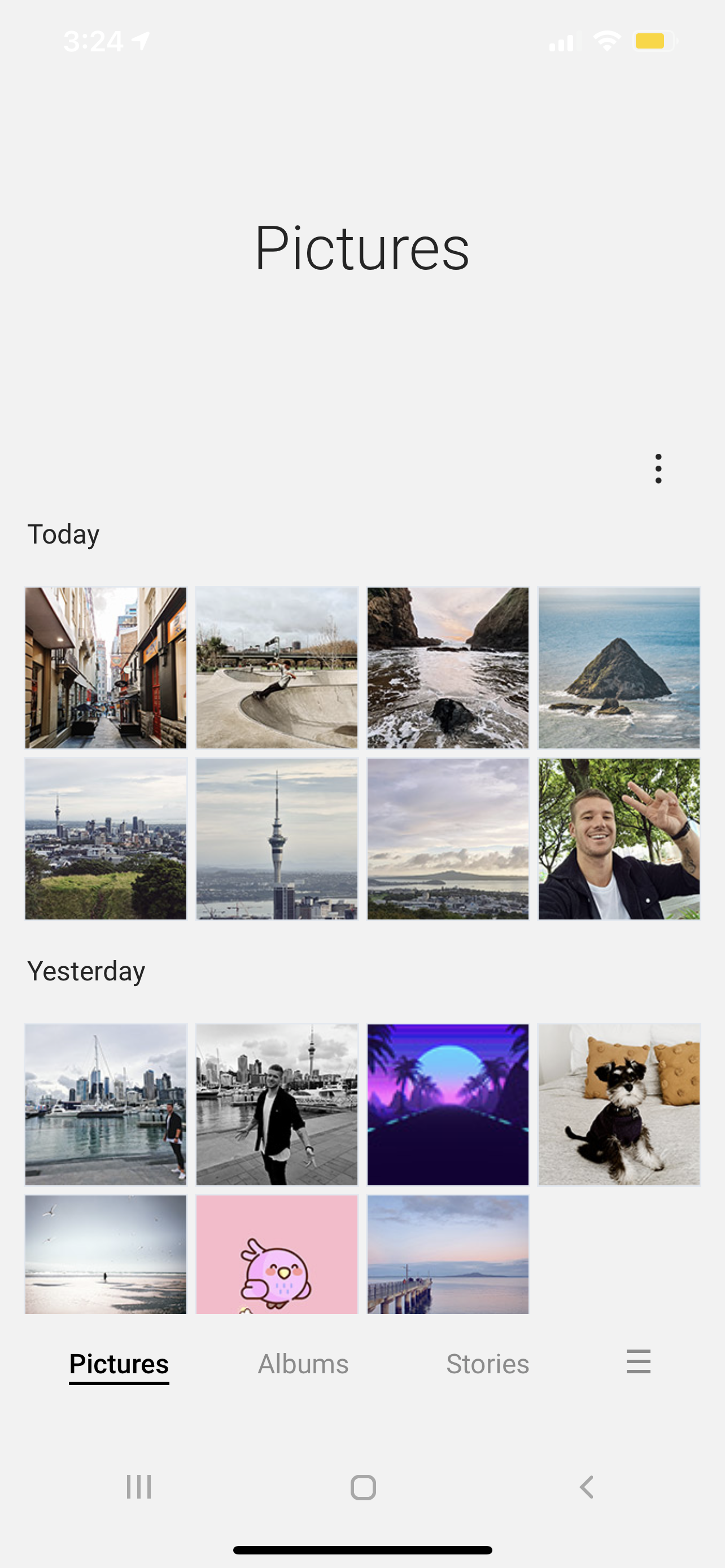The width and height of the screenshot is (725, 1568).
Task: Open the marina with sailboats photo
Action: (x=106, y=1105)
